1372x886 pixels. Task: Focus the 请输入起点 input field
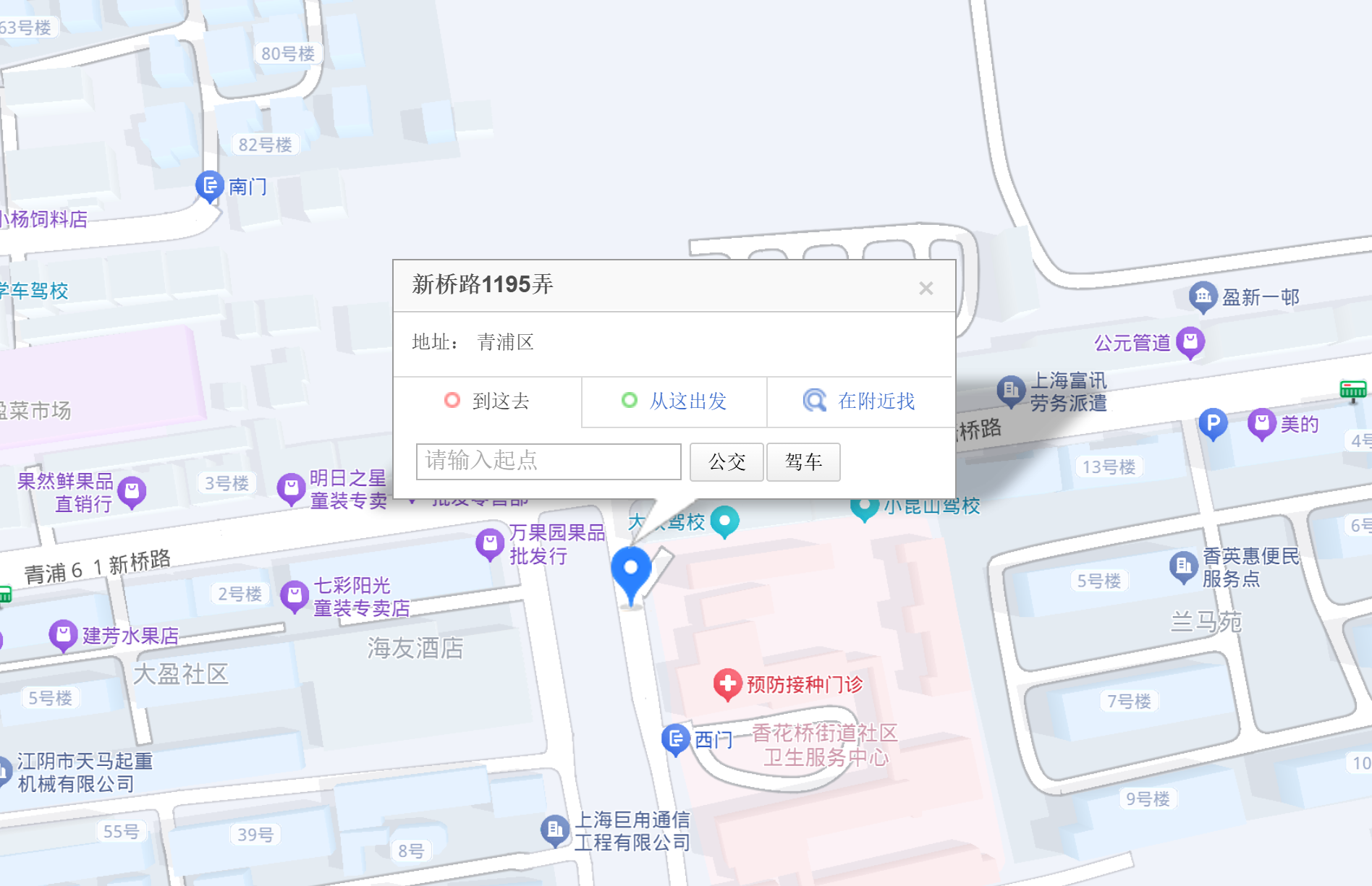pyautogui.click(x=549, y=461)
